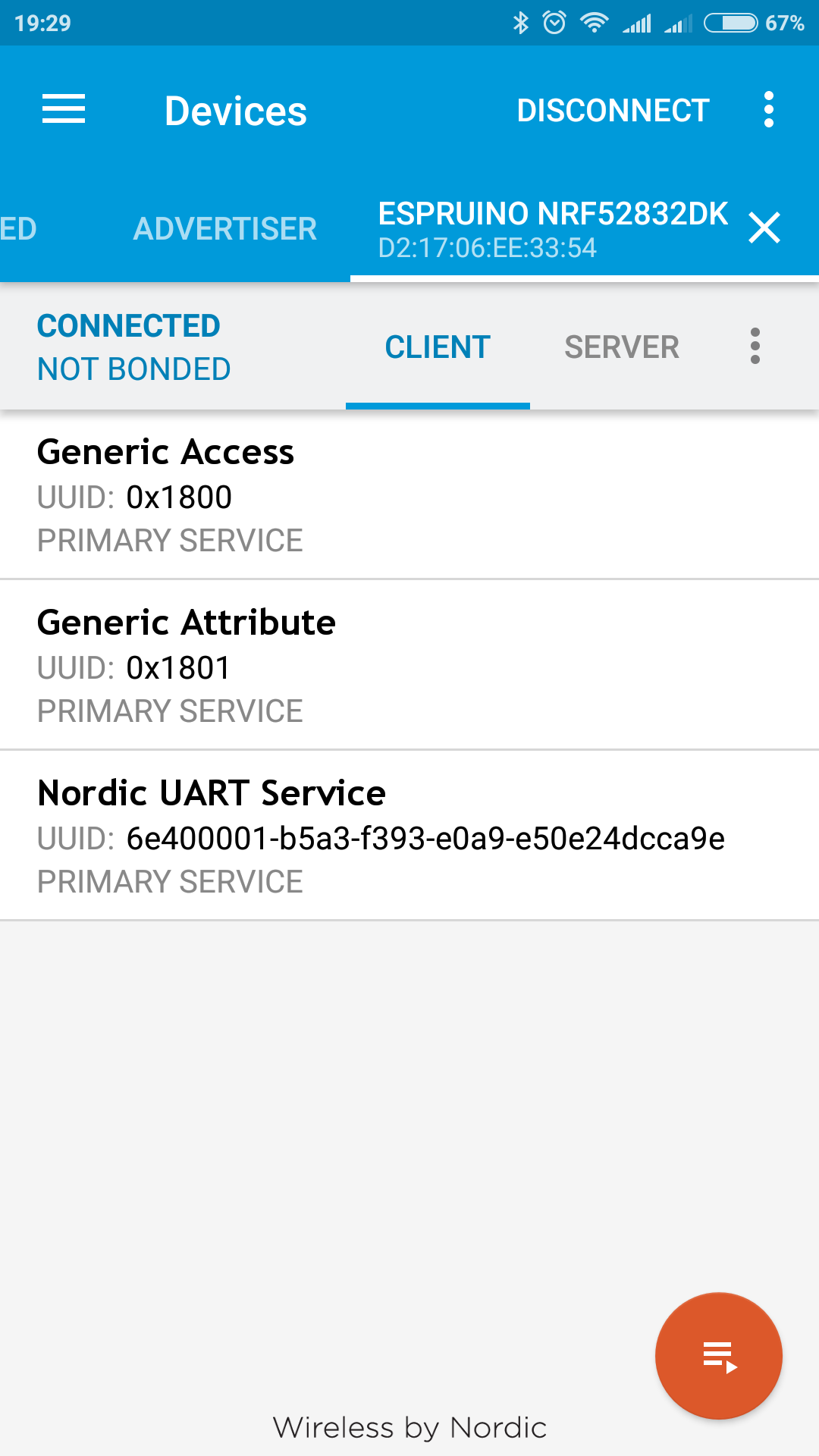The image size is (819, 1456).
Task: Select the CLIENT tab
Action: 438,347
